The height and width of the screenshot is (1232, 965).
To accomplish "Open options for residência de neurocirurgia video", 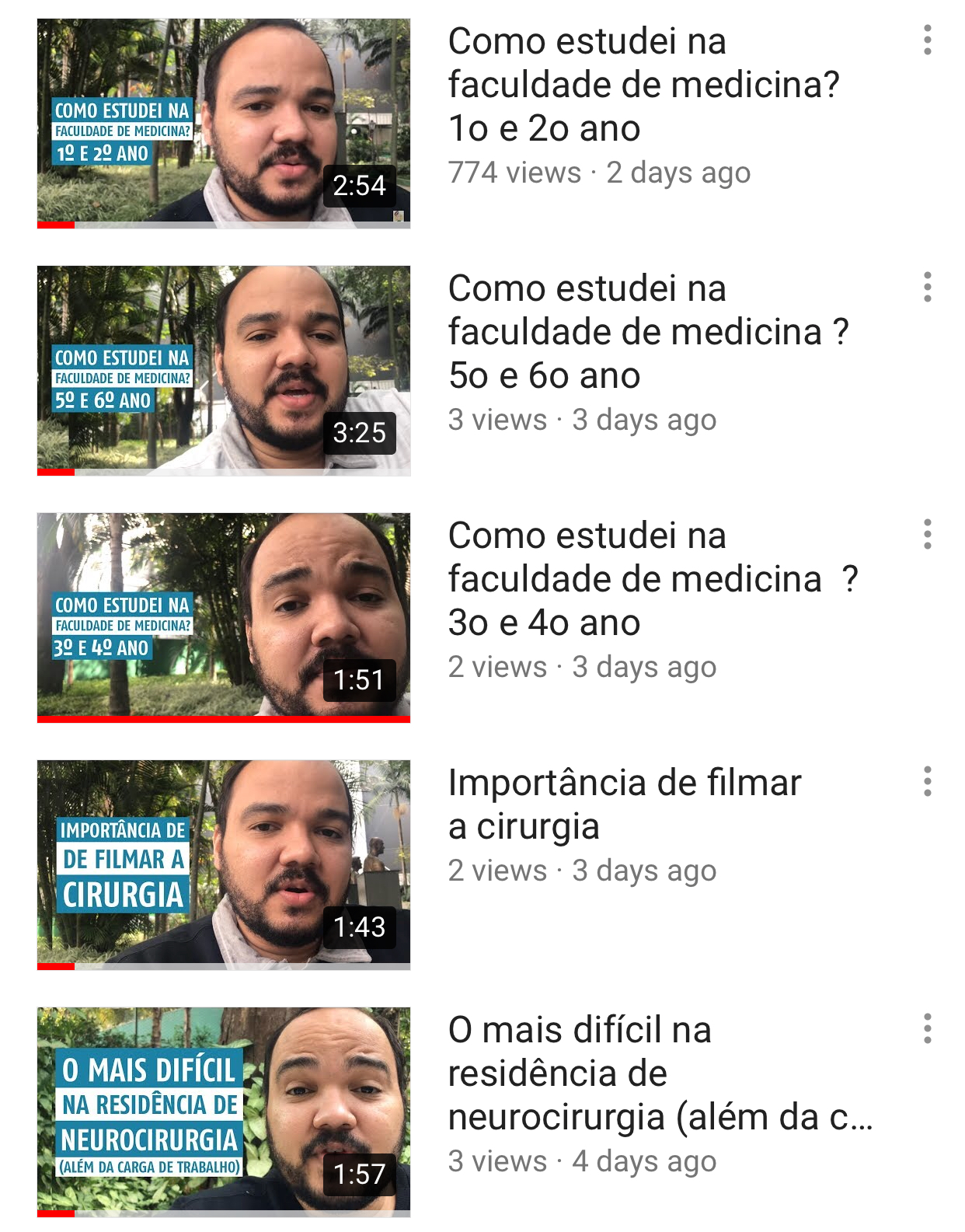I will pos(927,1028).
